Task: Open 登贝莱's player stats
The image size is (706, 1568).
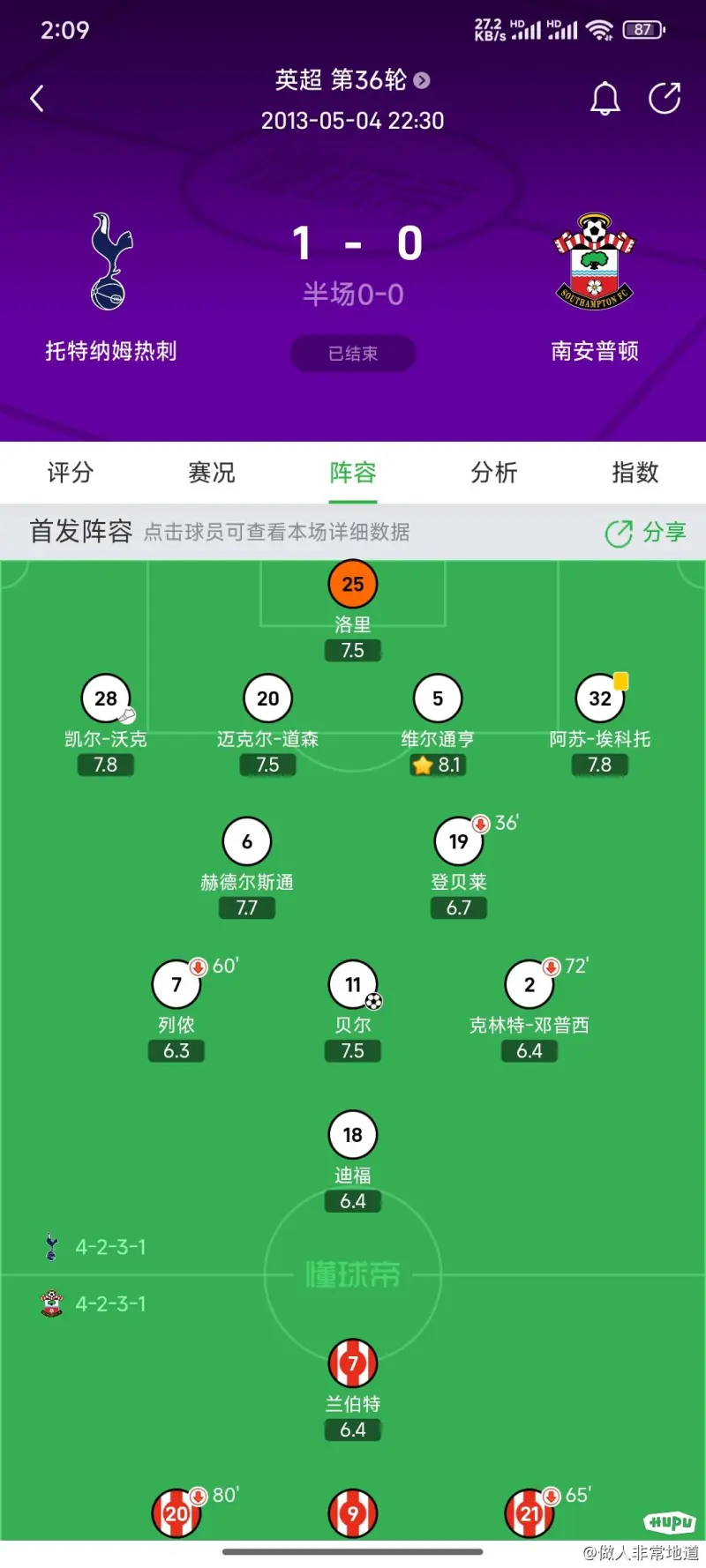Action: click(459, 869)
